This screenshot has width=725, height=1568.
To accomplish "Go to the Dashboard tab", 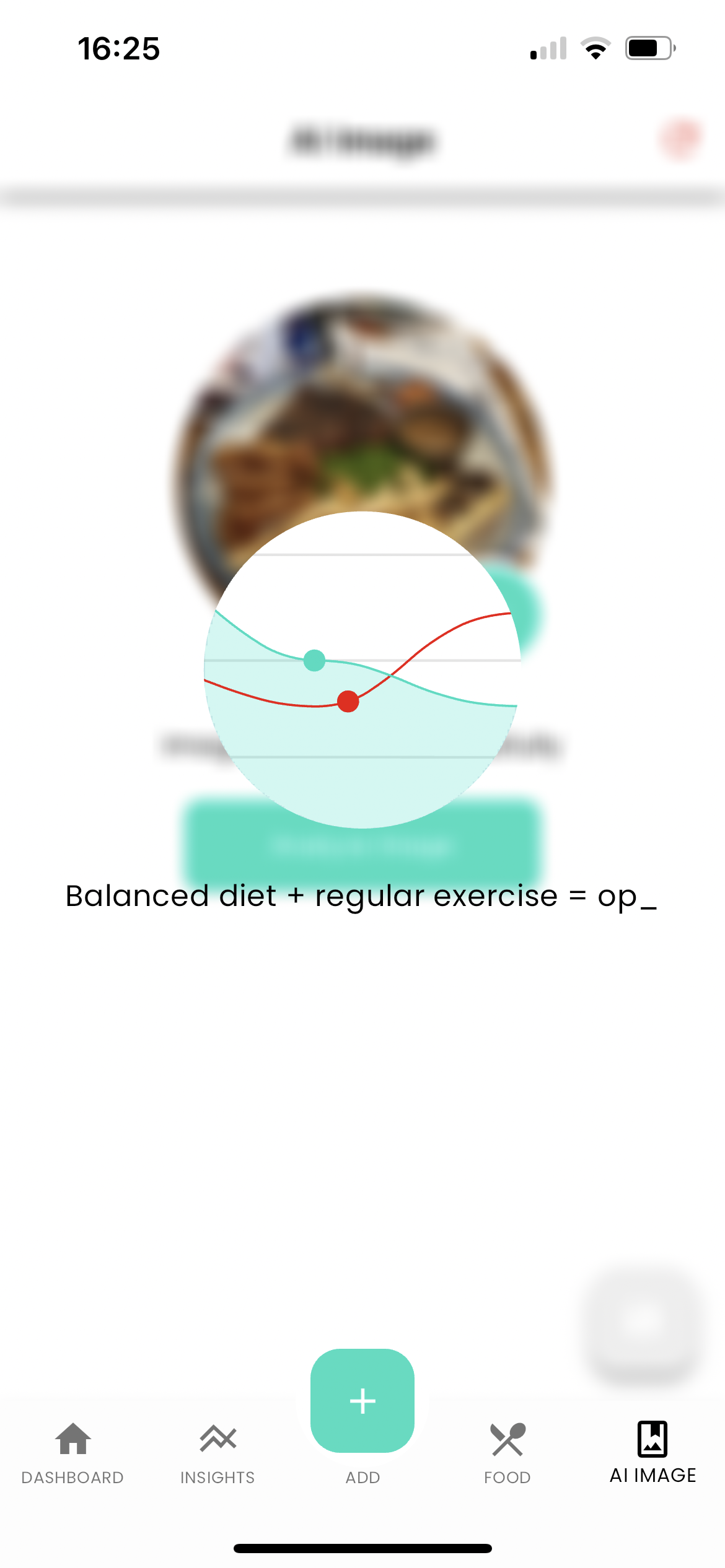I will (72, 1452).
